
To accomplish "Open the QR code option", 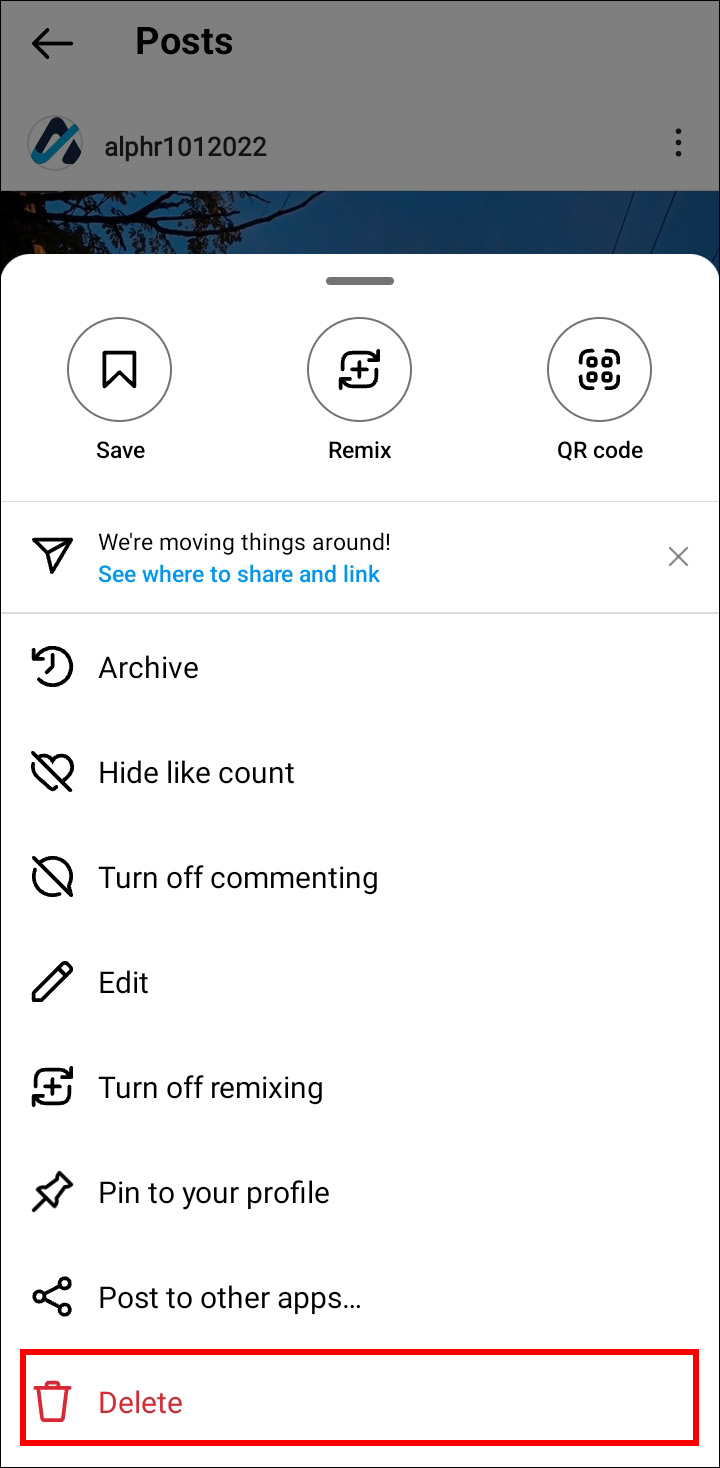I will 599,370.
